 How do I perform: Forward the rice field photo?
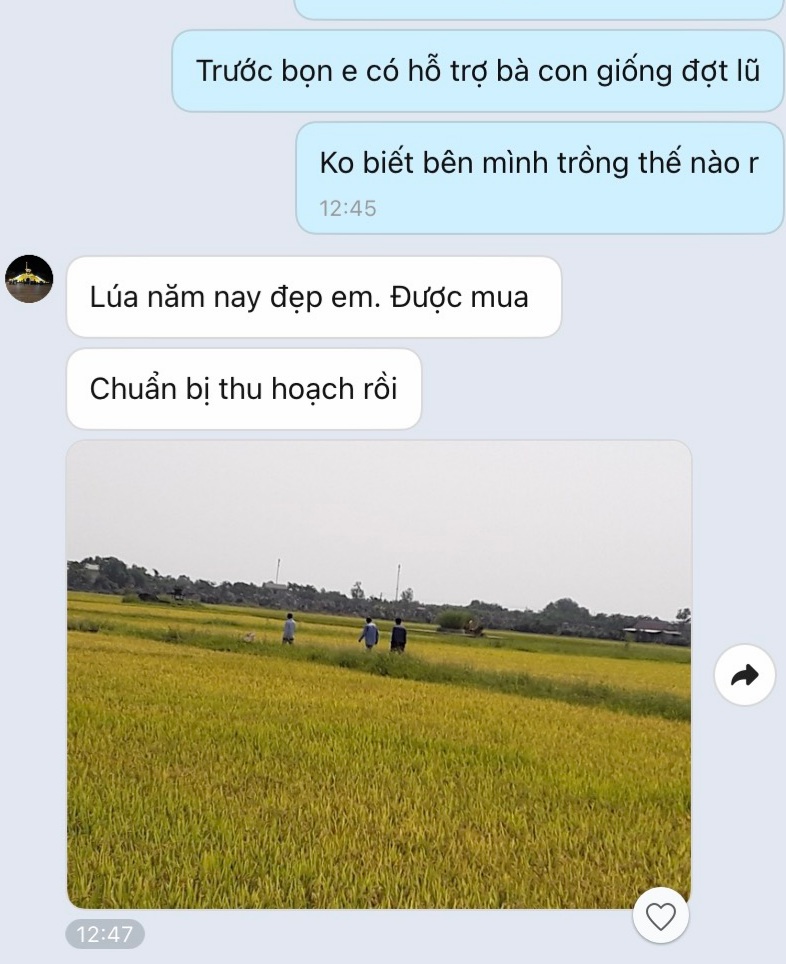(745, 676)
